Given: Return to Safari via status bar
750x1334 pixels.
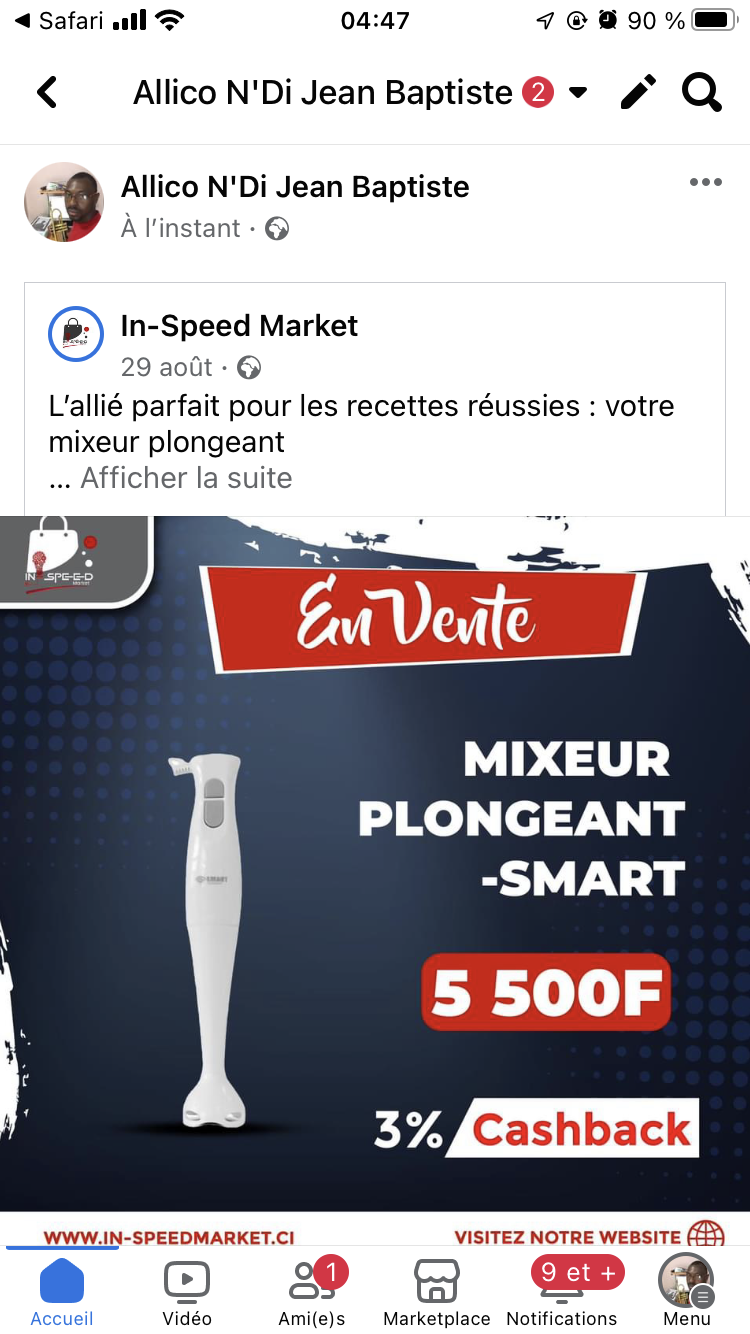Looking at the screenshot, I should pyautogui.click(x=62, y=20).
